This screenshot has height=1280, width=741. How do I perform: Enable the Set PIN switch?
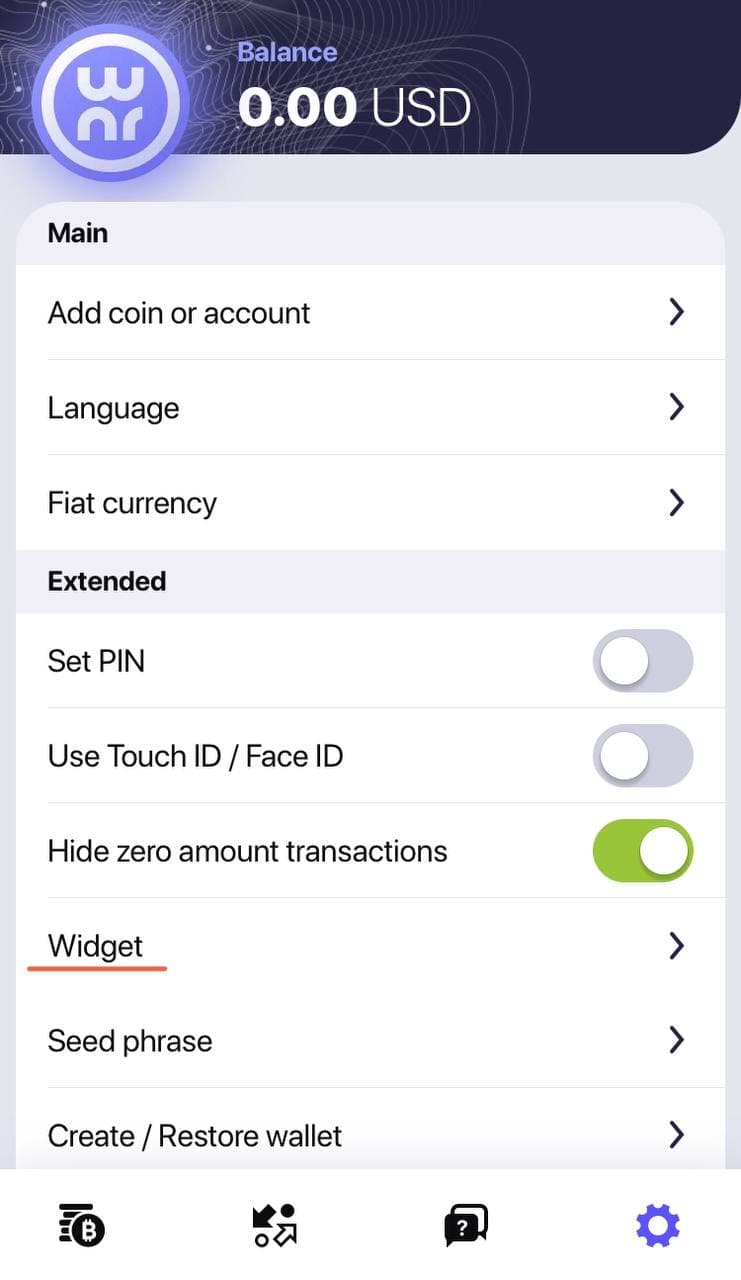click(642, 661)
